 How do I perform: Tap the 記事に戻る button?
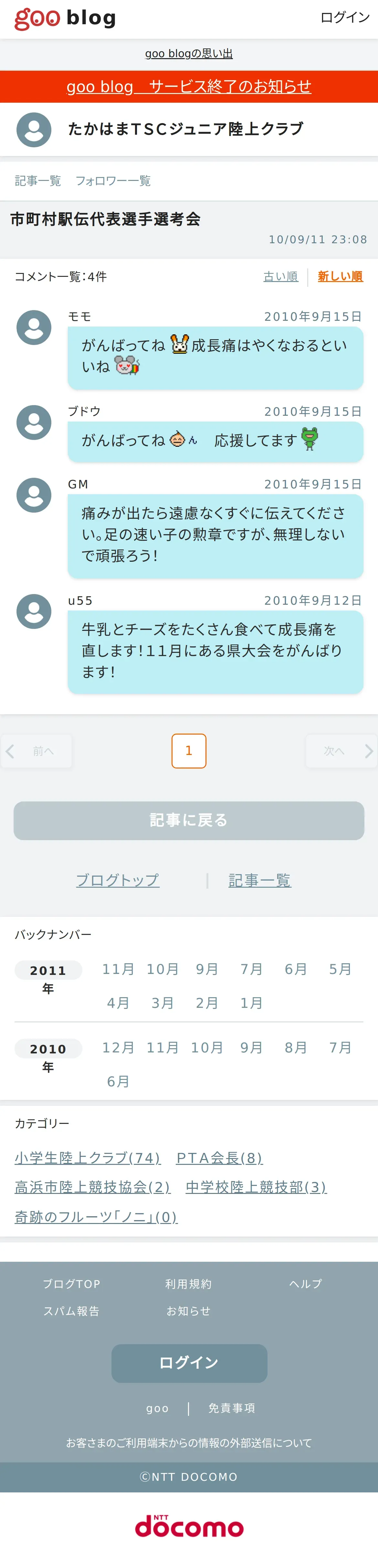point(189,821)
